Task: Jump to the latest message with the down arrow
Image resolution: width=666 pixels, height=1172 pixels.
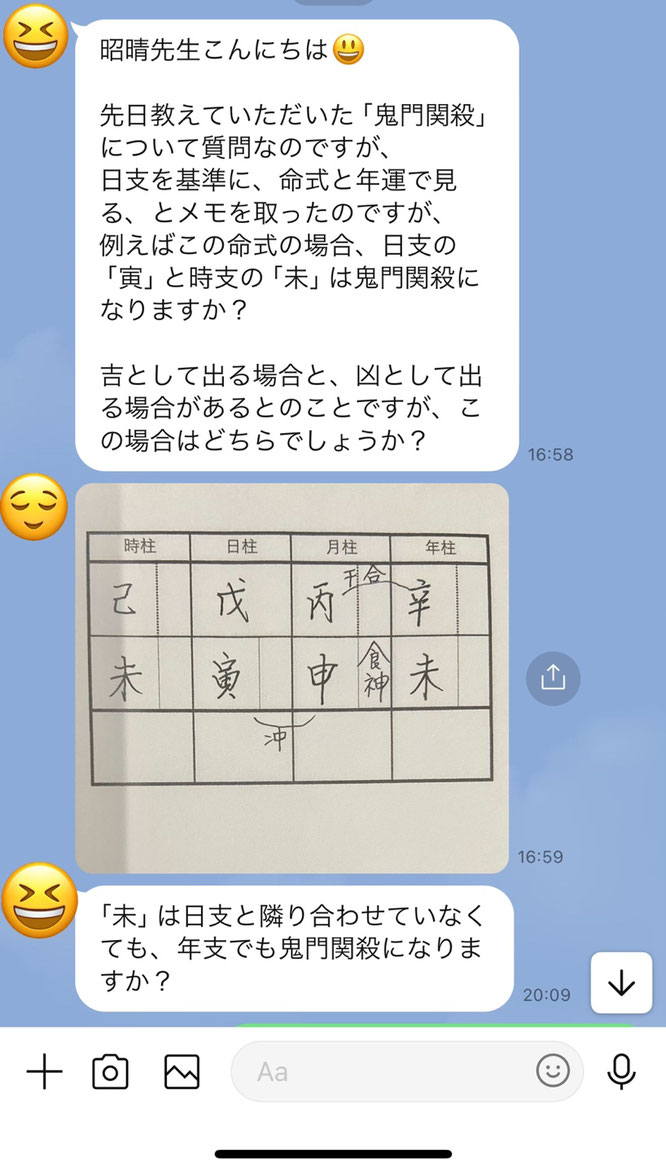Action: 621,983
